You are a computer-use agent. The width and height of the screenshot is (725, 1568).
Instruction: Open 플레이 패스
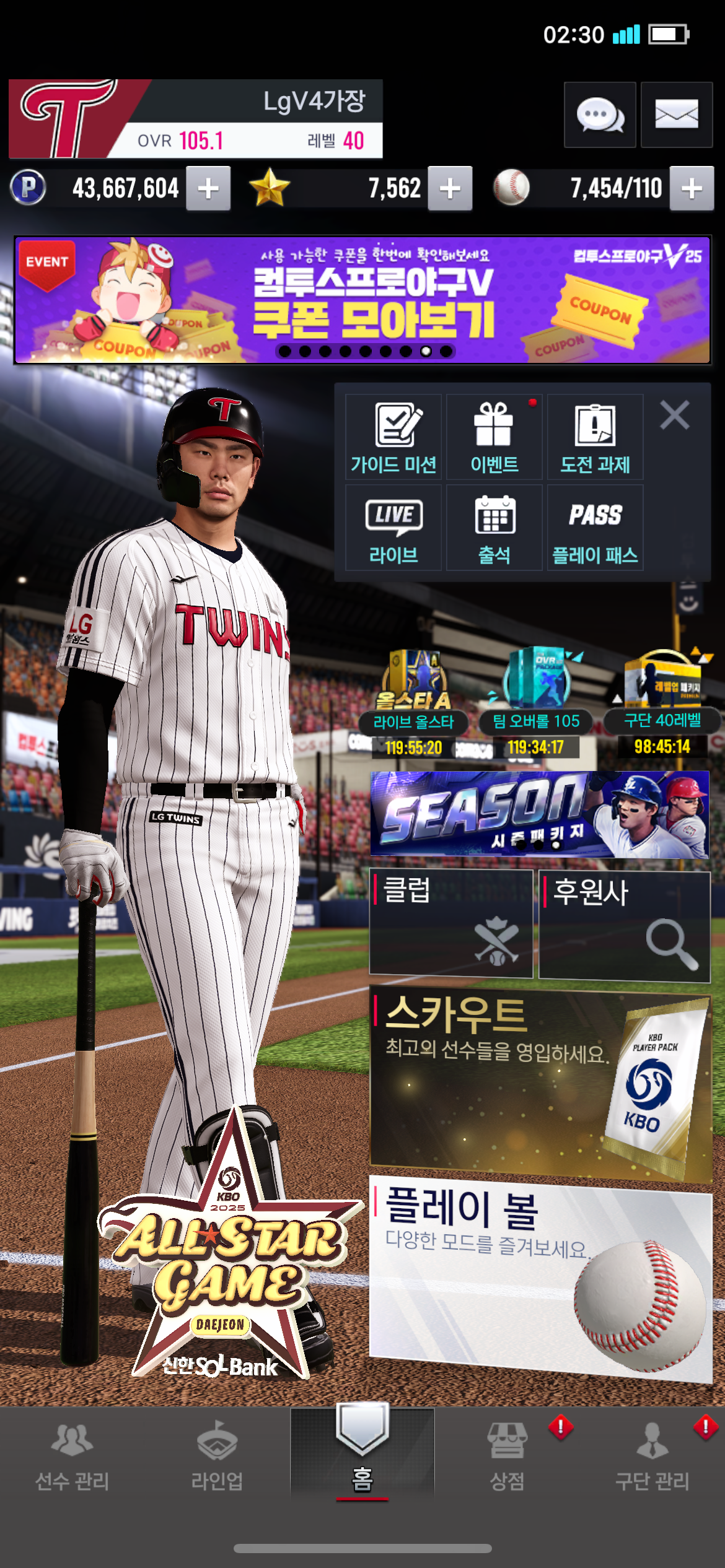click(595, 527)
